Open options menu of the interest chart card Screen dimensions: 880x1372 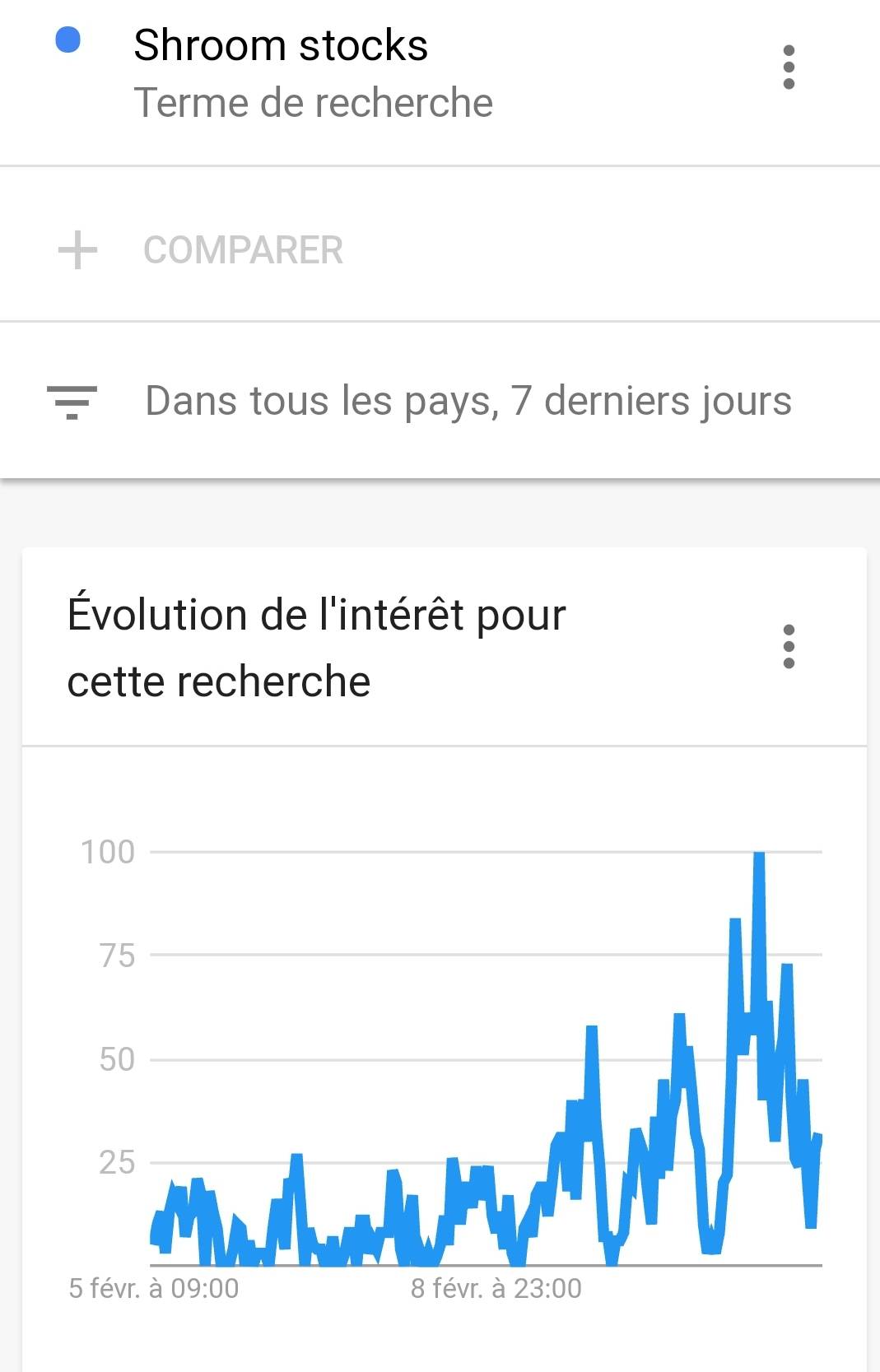point(788,647)
